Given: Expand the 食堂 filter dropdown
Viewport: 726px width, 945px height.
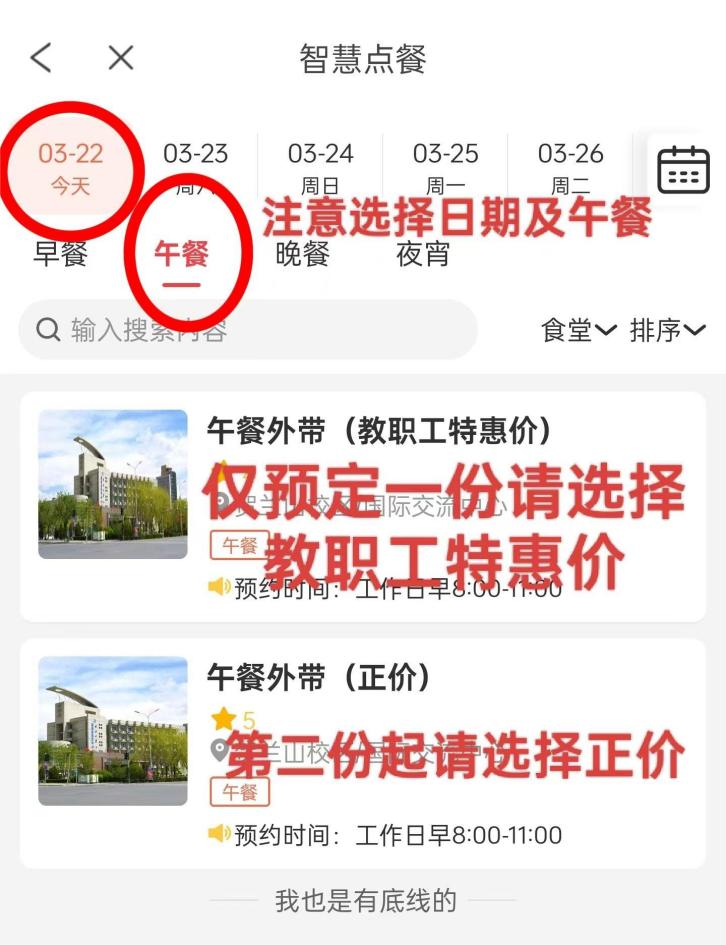Looking at the screenshot, I should pos(579,330).
